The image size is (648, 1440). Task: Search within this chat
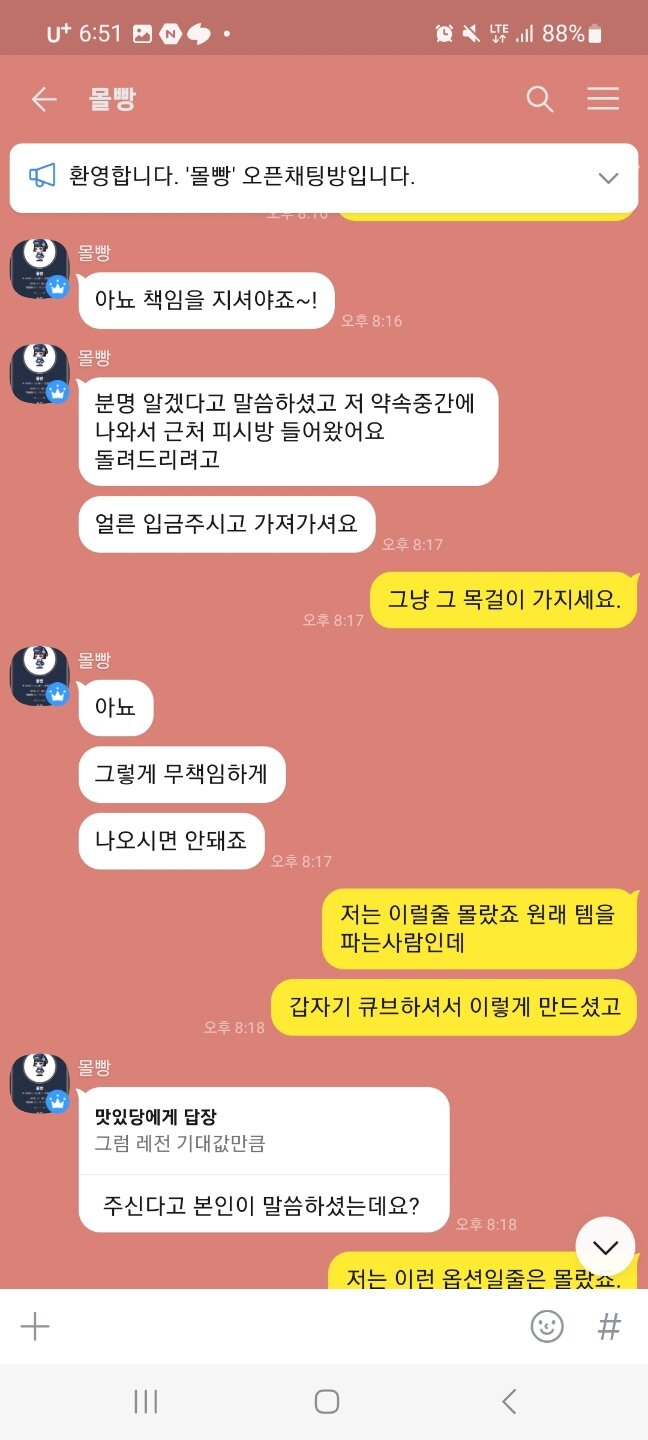click(x=540, y=99)
